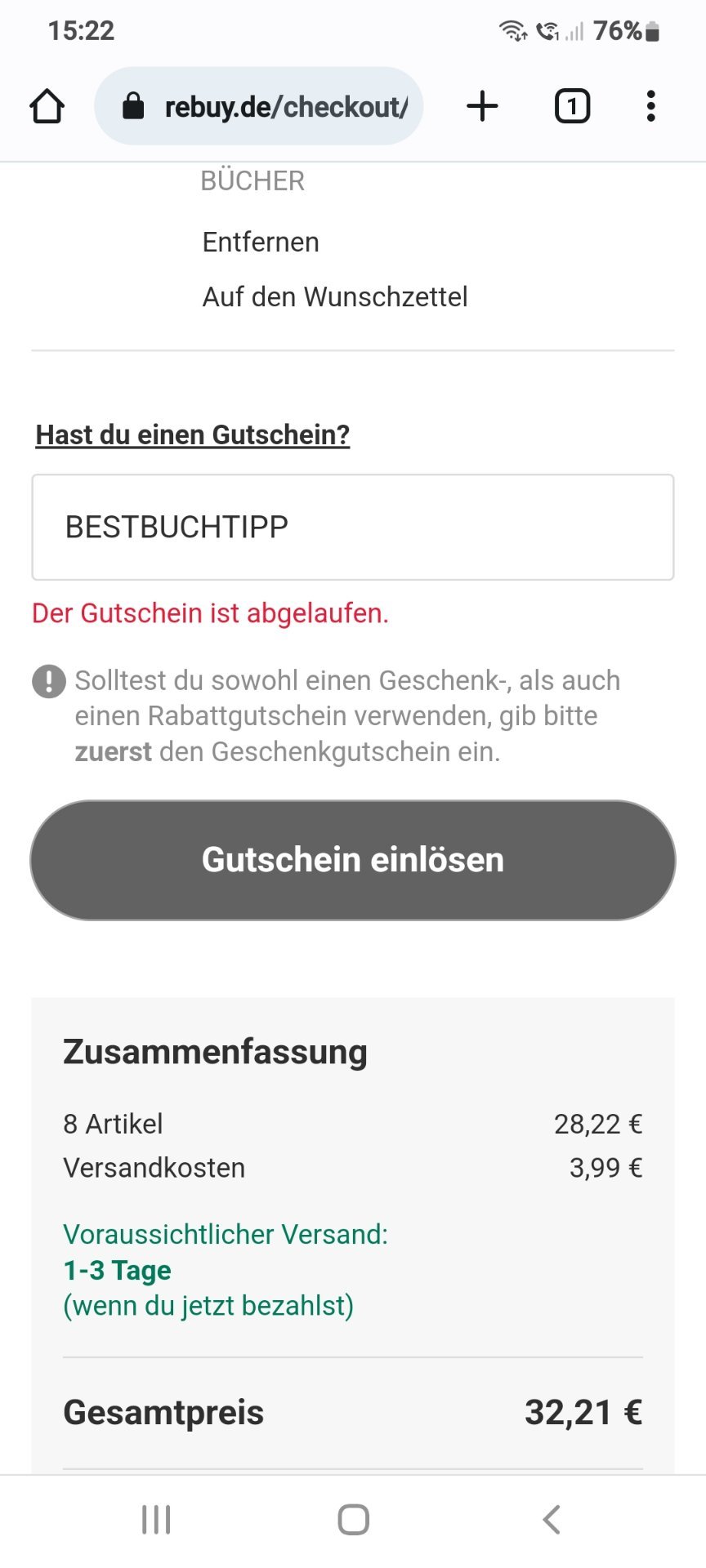This screenshot has height=1568, width=706.
Task: Move item to Wunschzettel
Action: click(335, 296)
